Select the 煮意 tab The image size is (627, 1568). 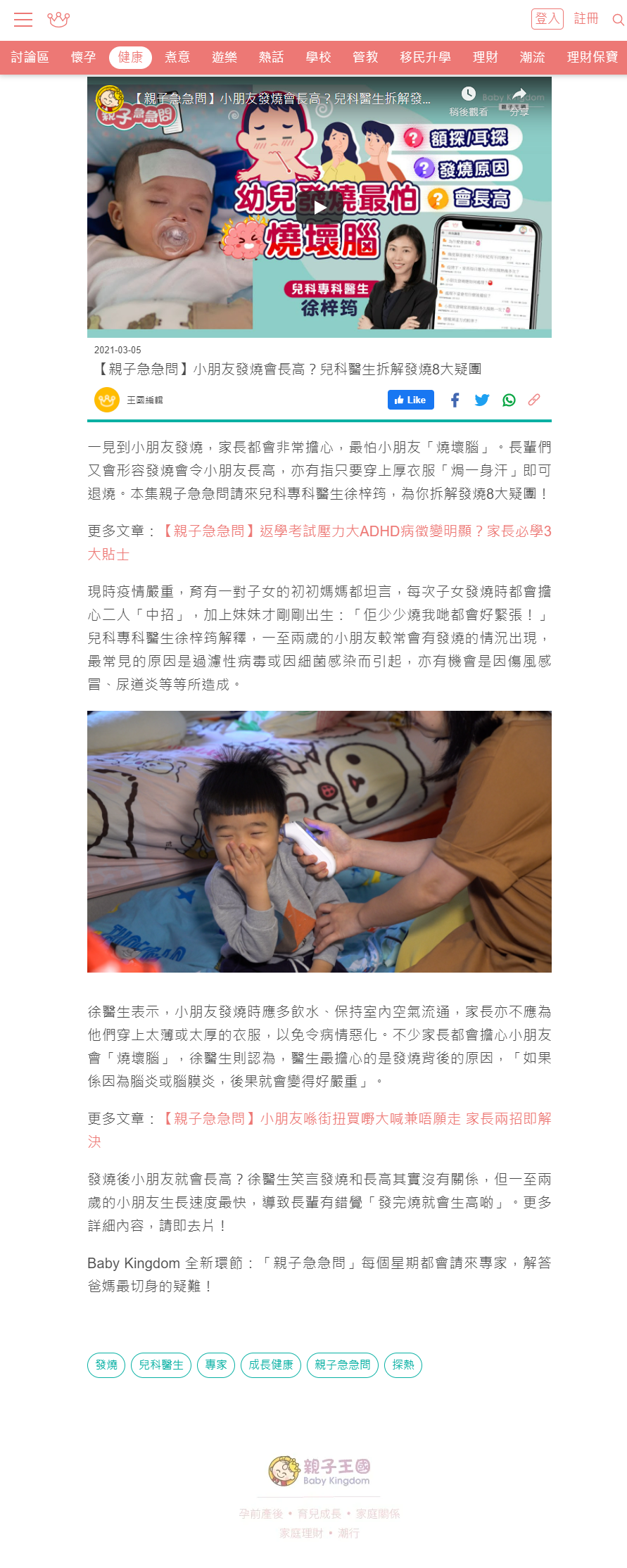point(177,58)
